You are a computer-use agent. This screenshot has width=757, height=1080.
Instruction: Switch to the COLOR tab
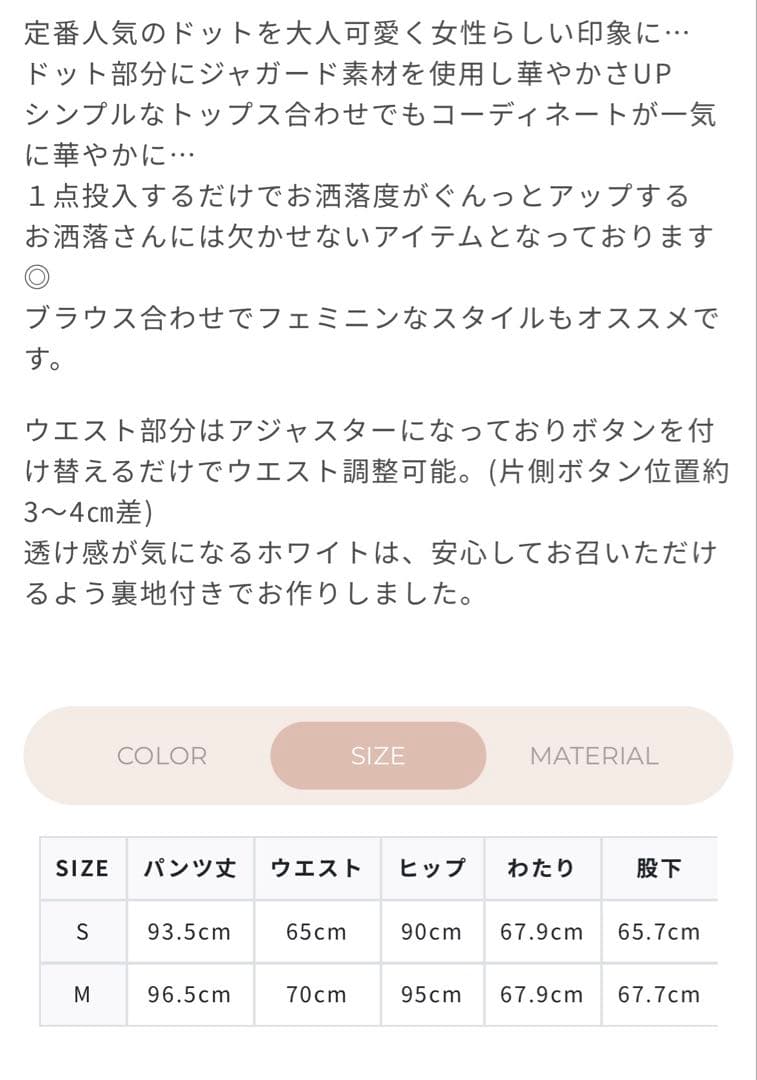point(161,756)
